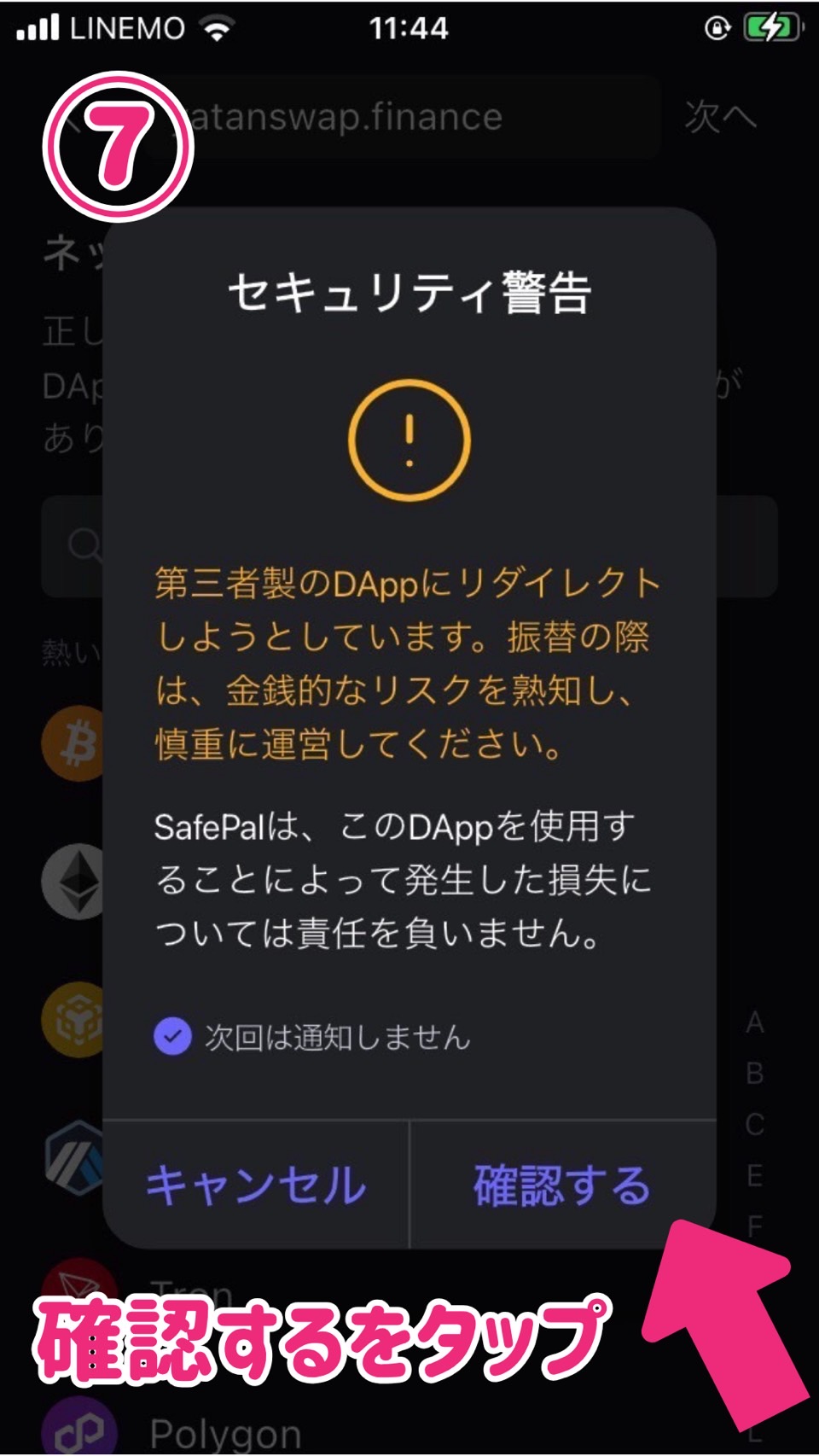Tap キャンセル to cancel the security warning

[x=256, y=1185]
